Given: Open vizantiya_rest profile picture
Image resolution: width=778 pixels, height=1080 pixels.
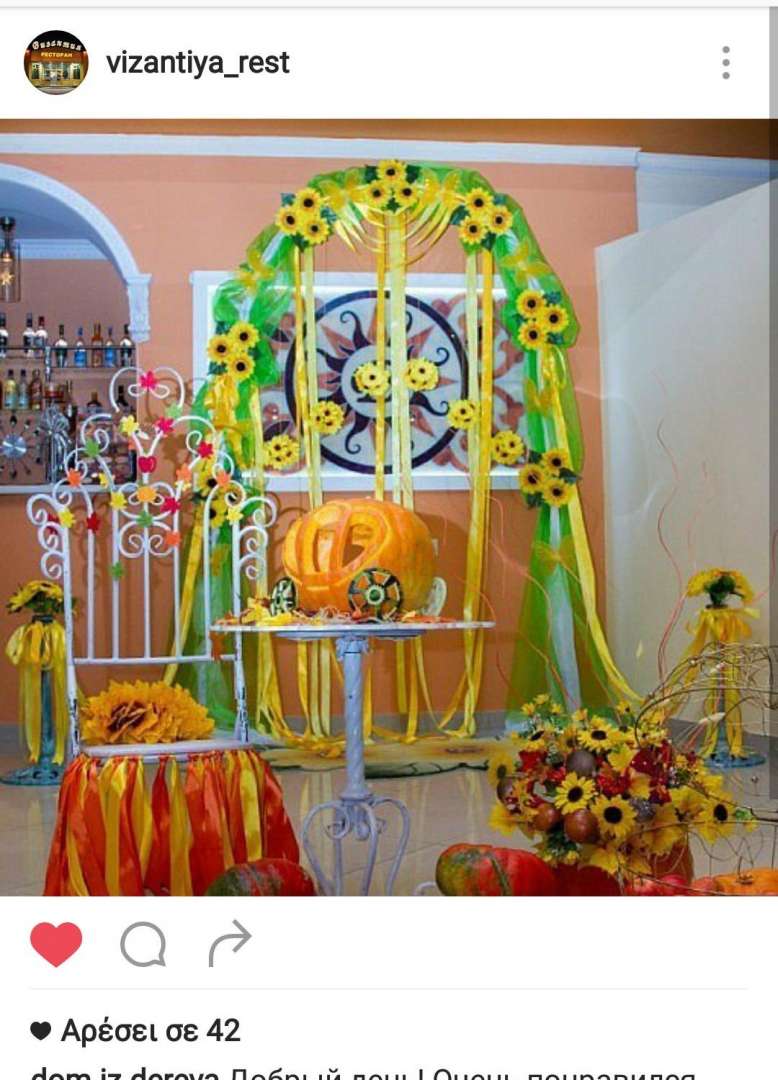Looking at the screenshot, I should pos(56,62).
